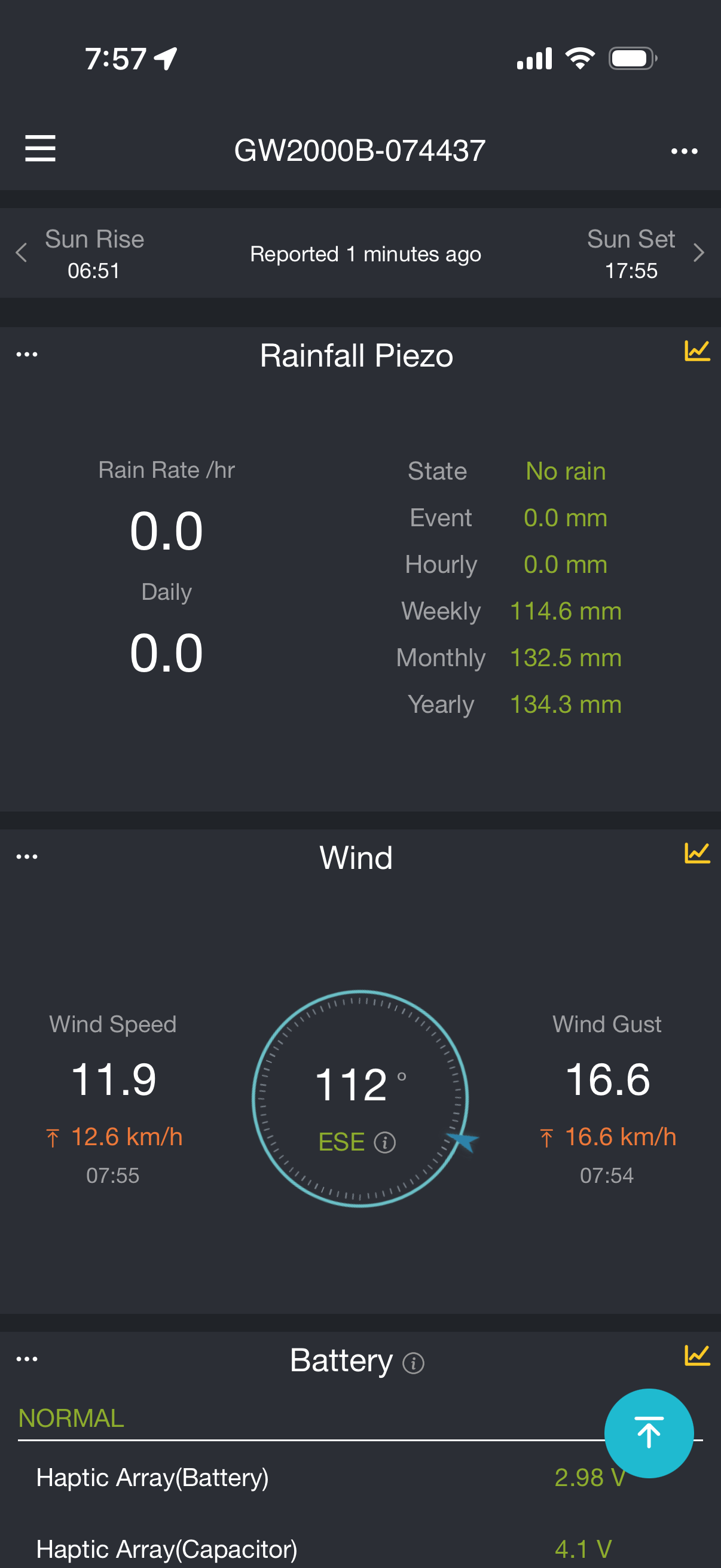The image size is (721, 1568).
Task: View the Wind history chart
Action: coord(696,853)
